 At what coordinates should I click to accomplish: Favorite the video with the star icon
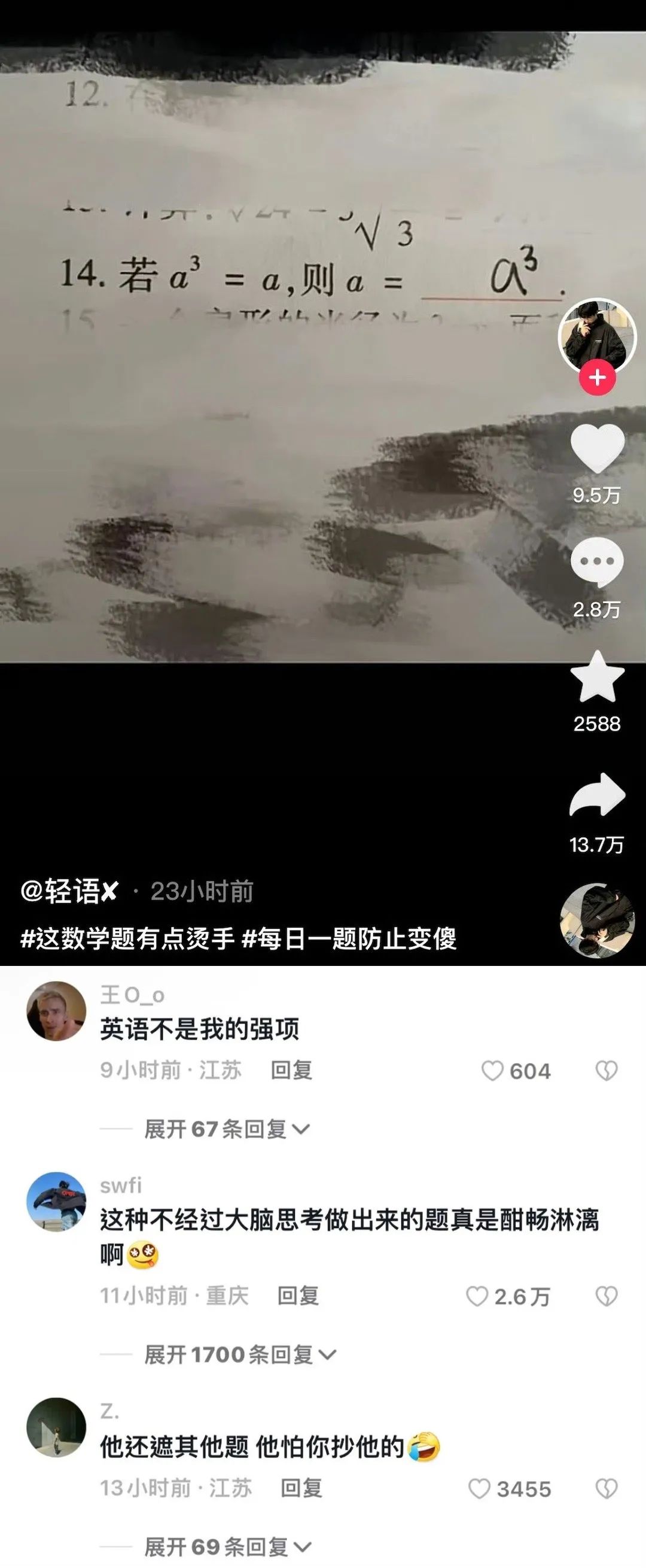[597, 677]
